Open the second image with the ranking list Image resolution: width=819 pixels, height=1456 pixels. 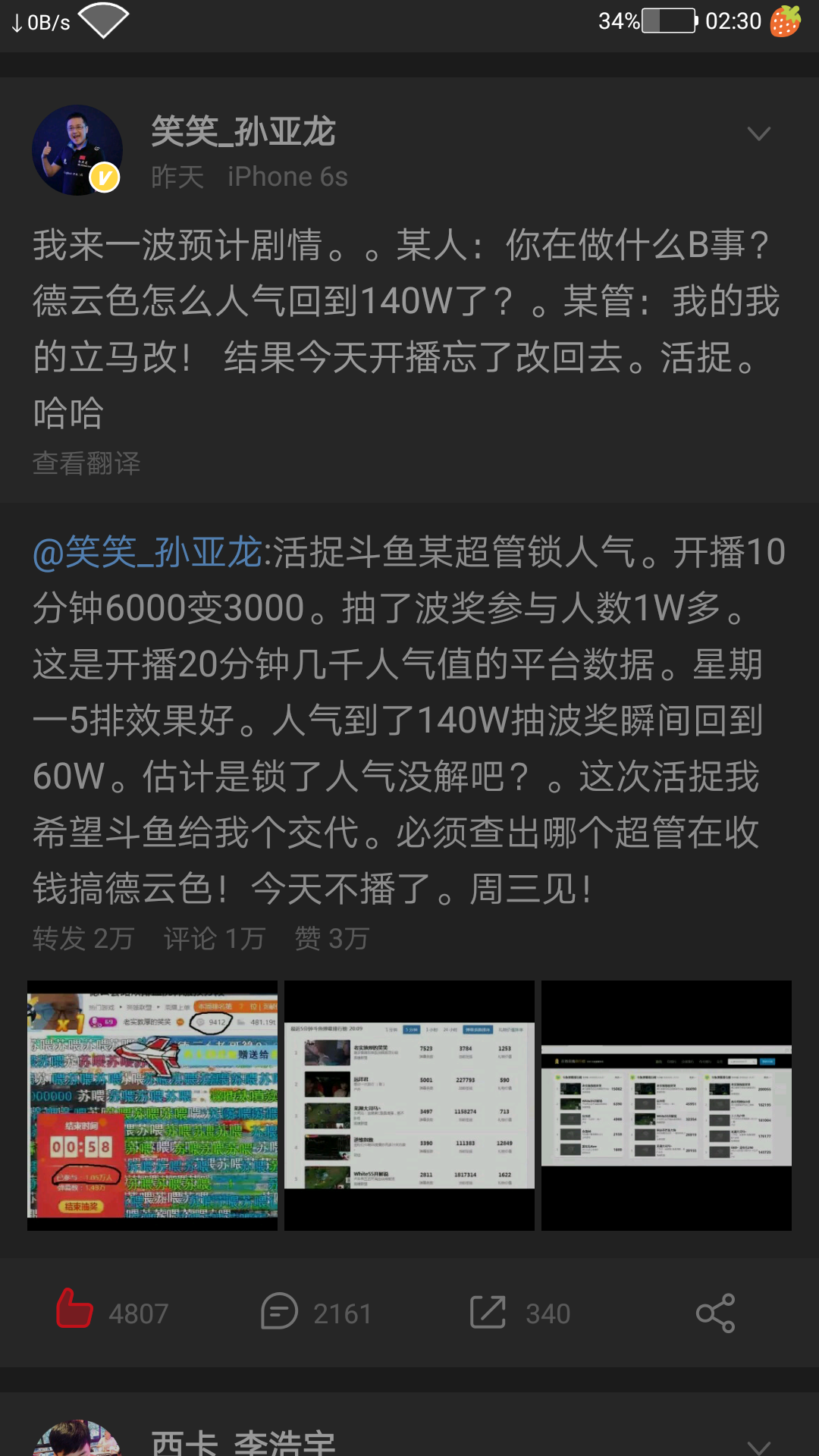tap(409, 1105)
